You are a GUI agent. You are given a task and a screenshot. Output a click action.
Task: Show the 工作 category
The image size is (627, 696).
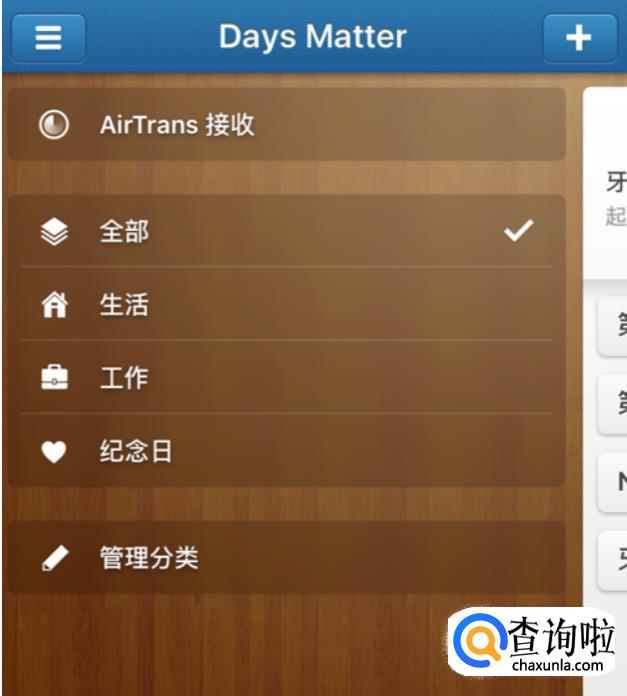pyautogui.click(x=285, y=378)
